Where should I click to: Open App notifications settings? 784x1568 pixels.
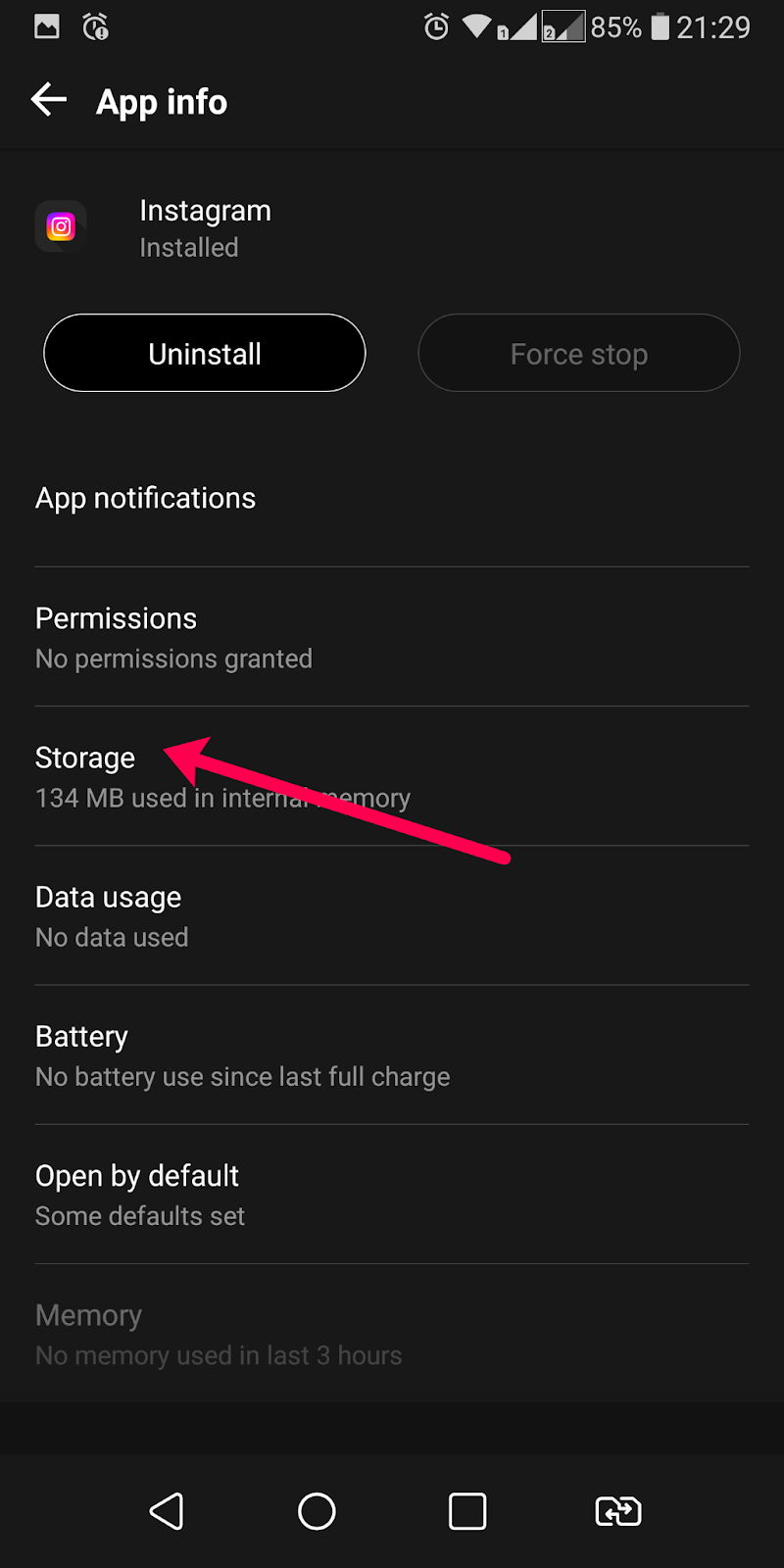pyautogui.click(x=392, y=499)
